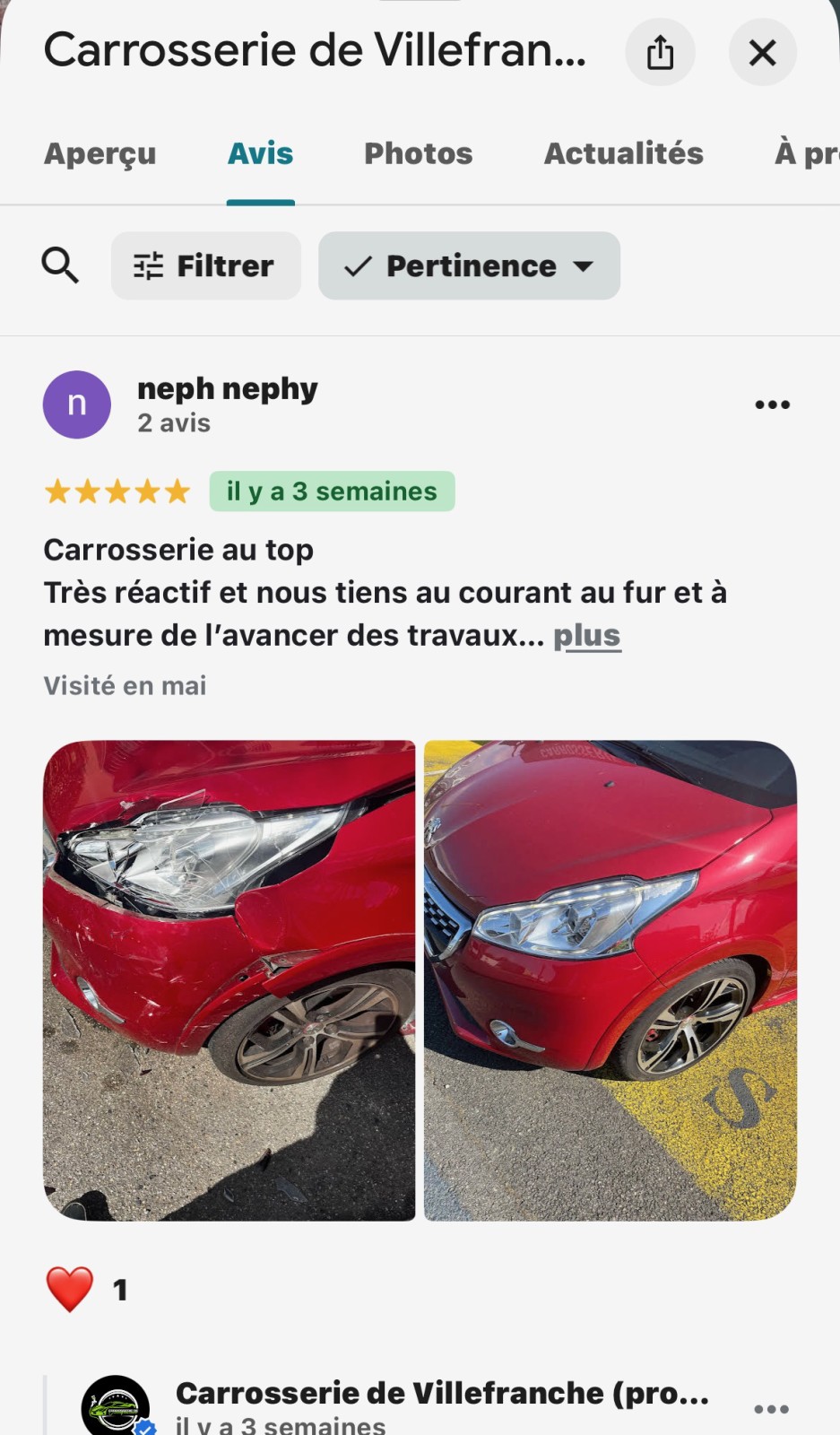Share Carrosserie de Villefranche listing

[x=660, y=52]
